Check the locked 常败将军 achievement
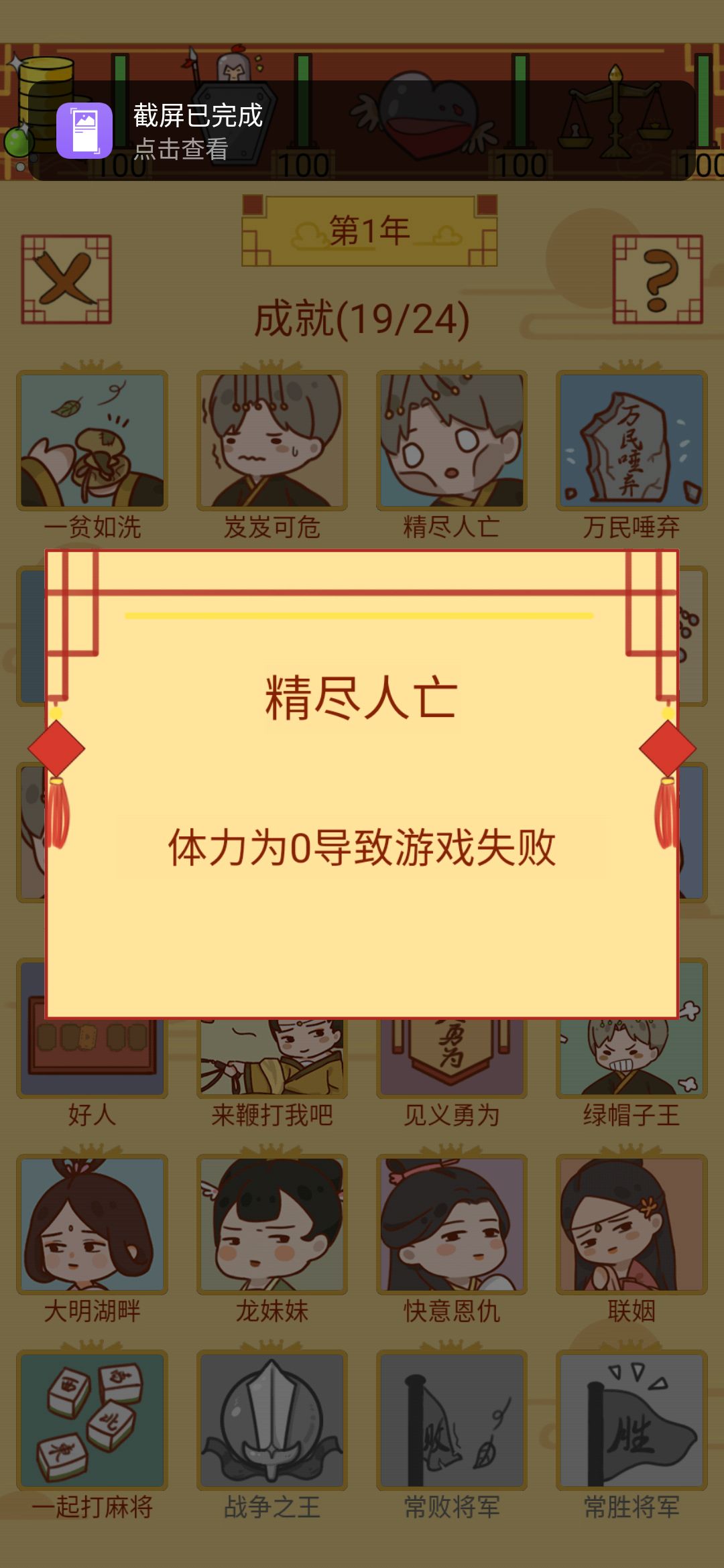The width and height of the screenshot is (724, 1568). pos(452,1421)
